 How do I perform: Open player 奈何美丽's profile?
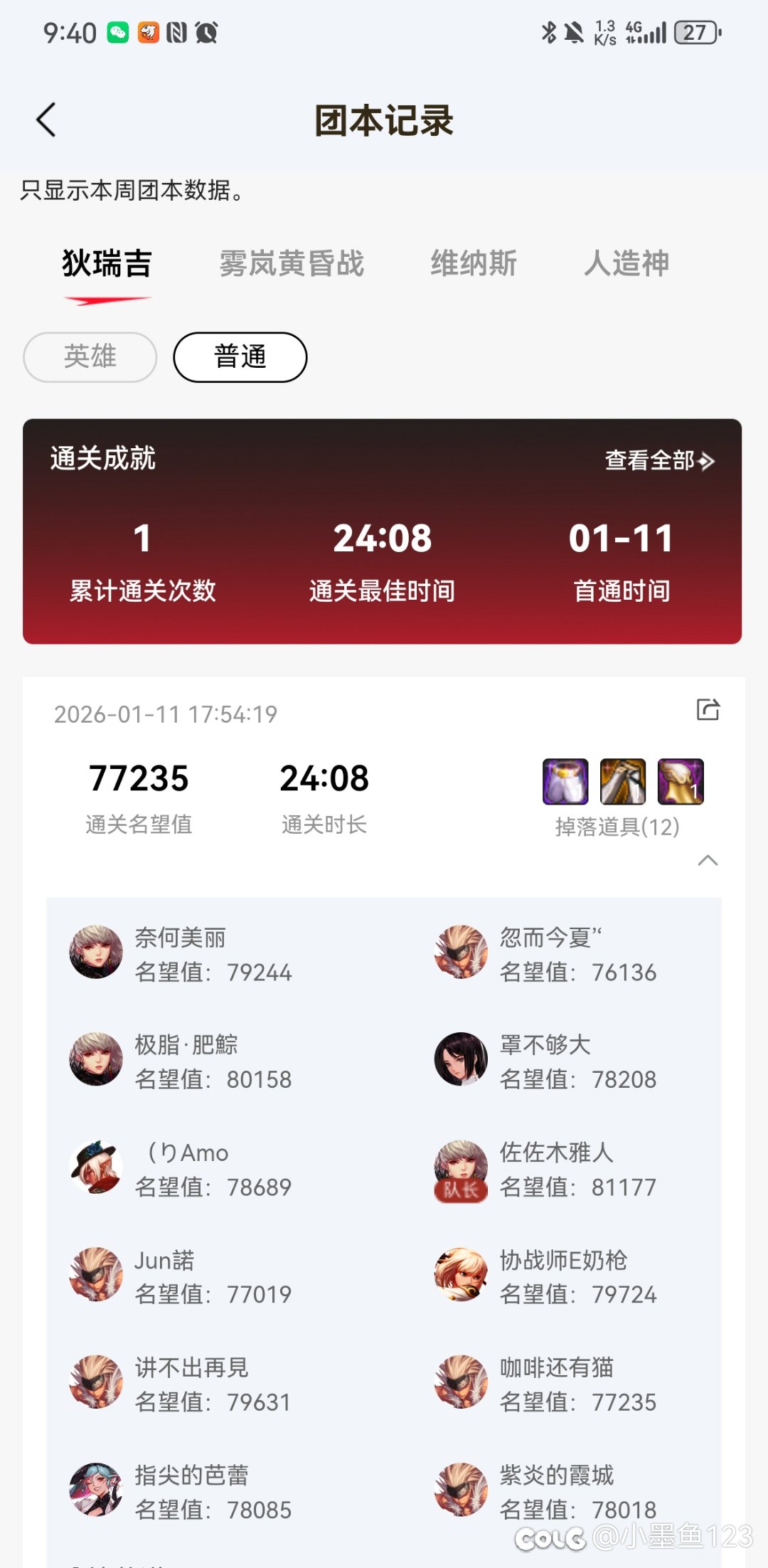click(x=96, y=952)
